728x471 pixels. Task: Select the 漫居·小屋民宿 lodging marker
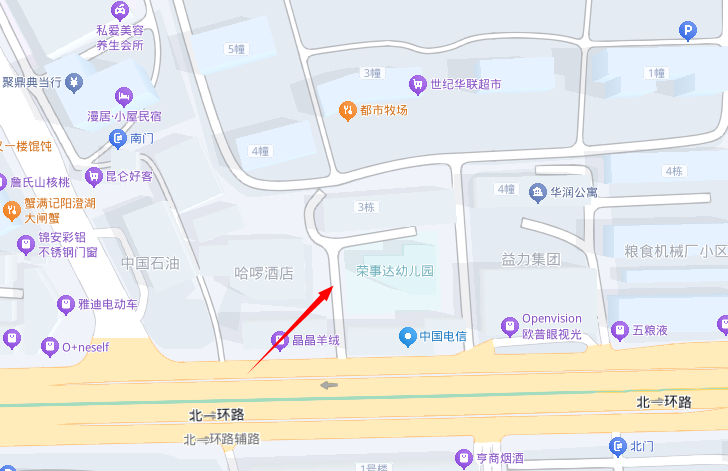[x=124, y=96]
